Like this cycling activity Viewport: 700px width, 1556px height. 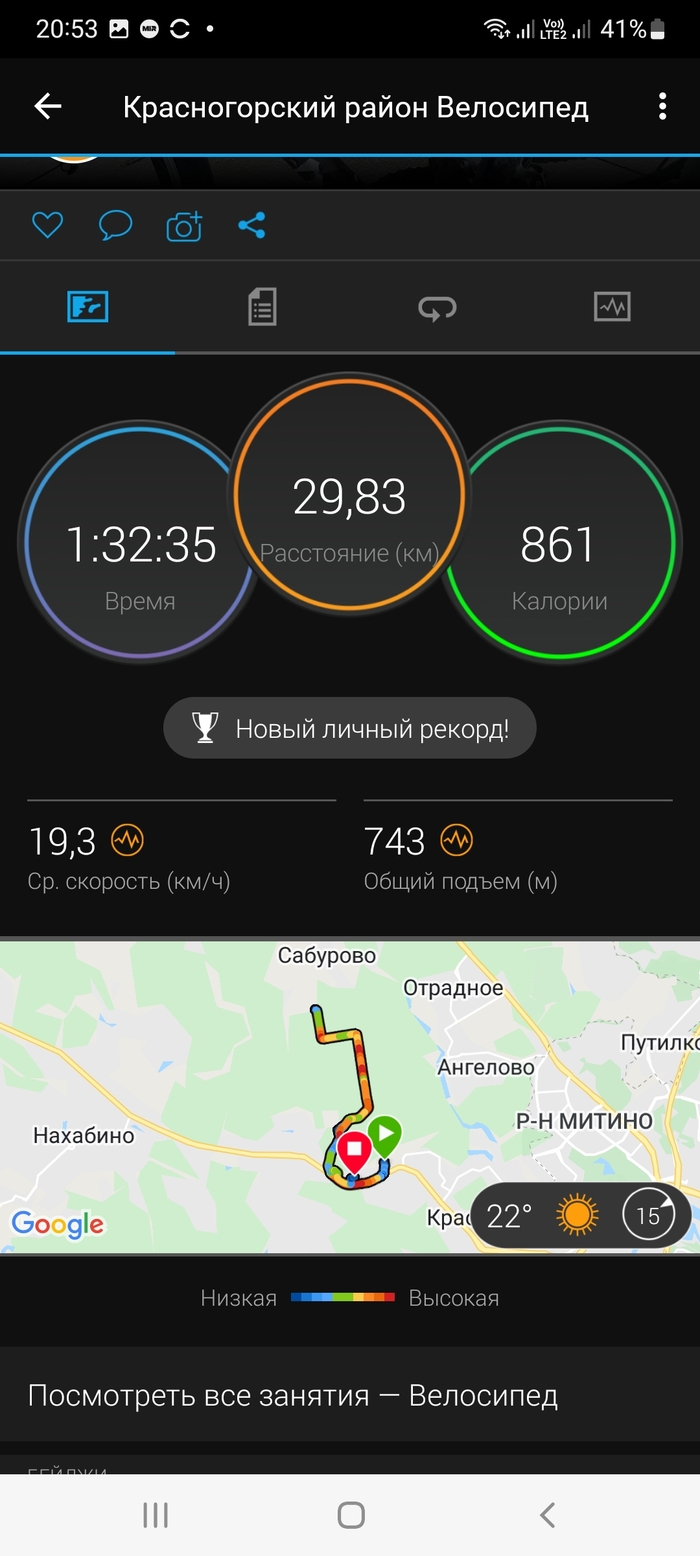[x=47, y=226]
